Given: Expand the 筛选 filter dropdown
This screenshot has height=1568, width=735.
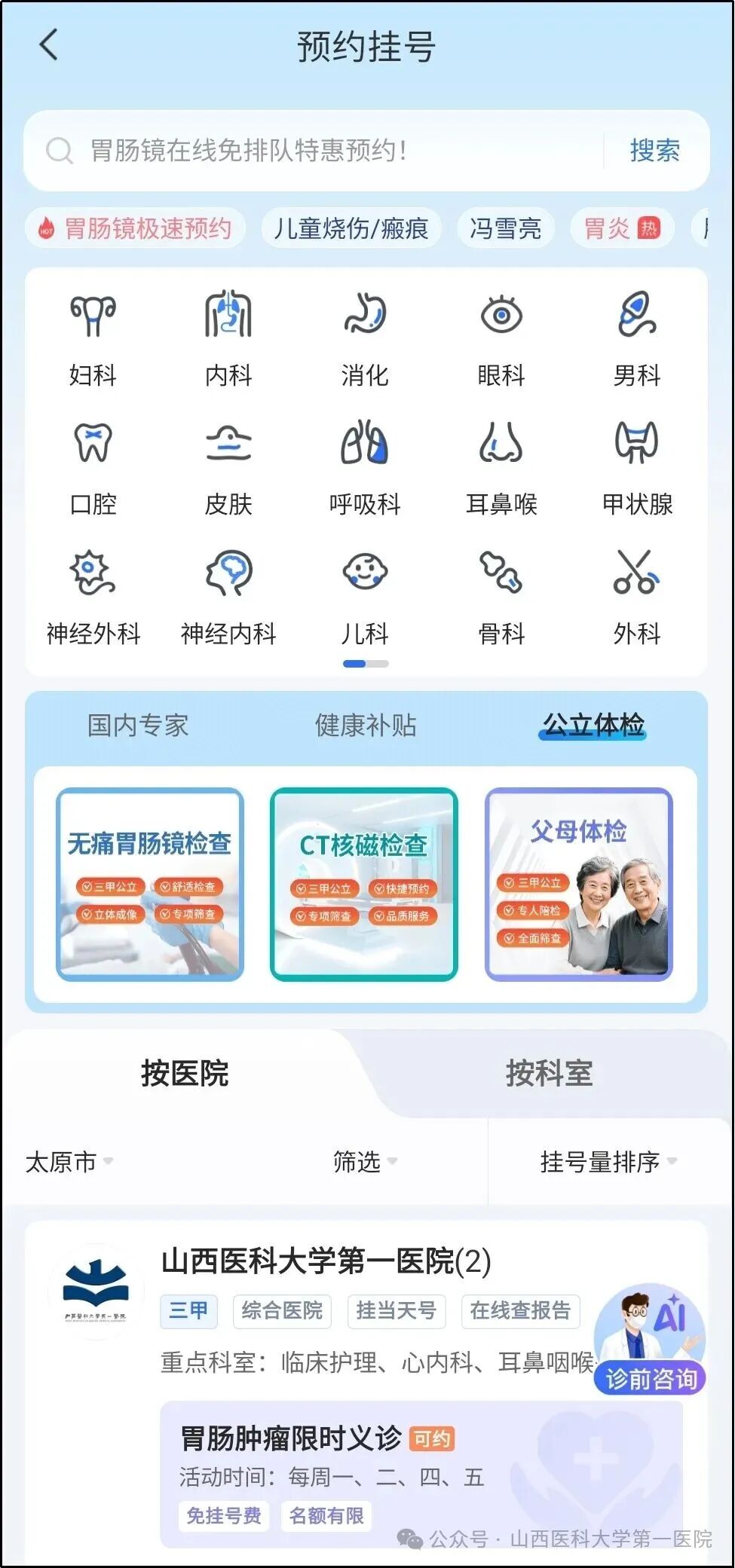Looking at the screenshot, I should point(365,1161).
